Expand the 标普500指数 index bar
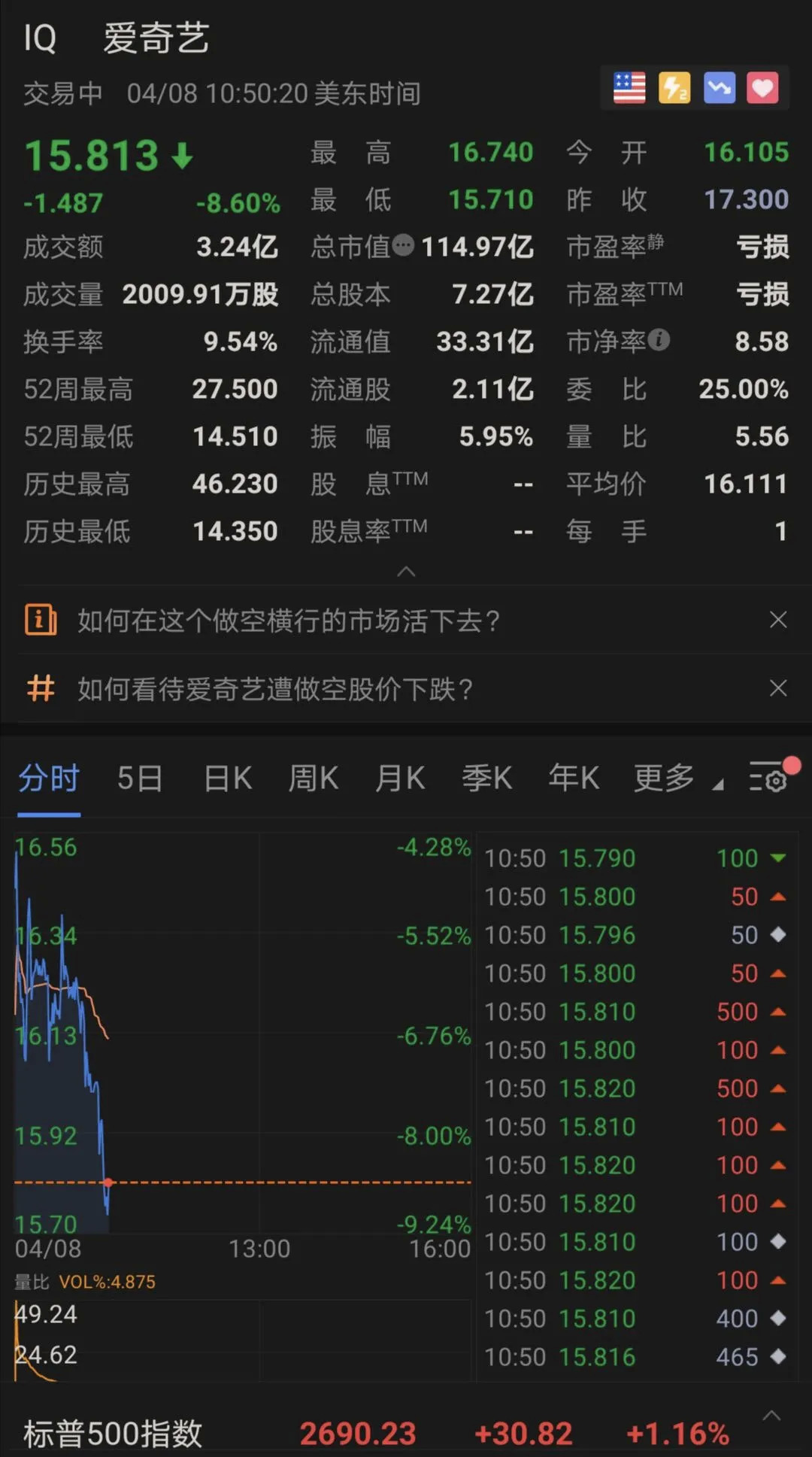The image size is (812, 1457). point(771,1416)
